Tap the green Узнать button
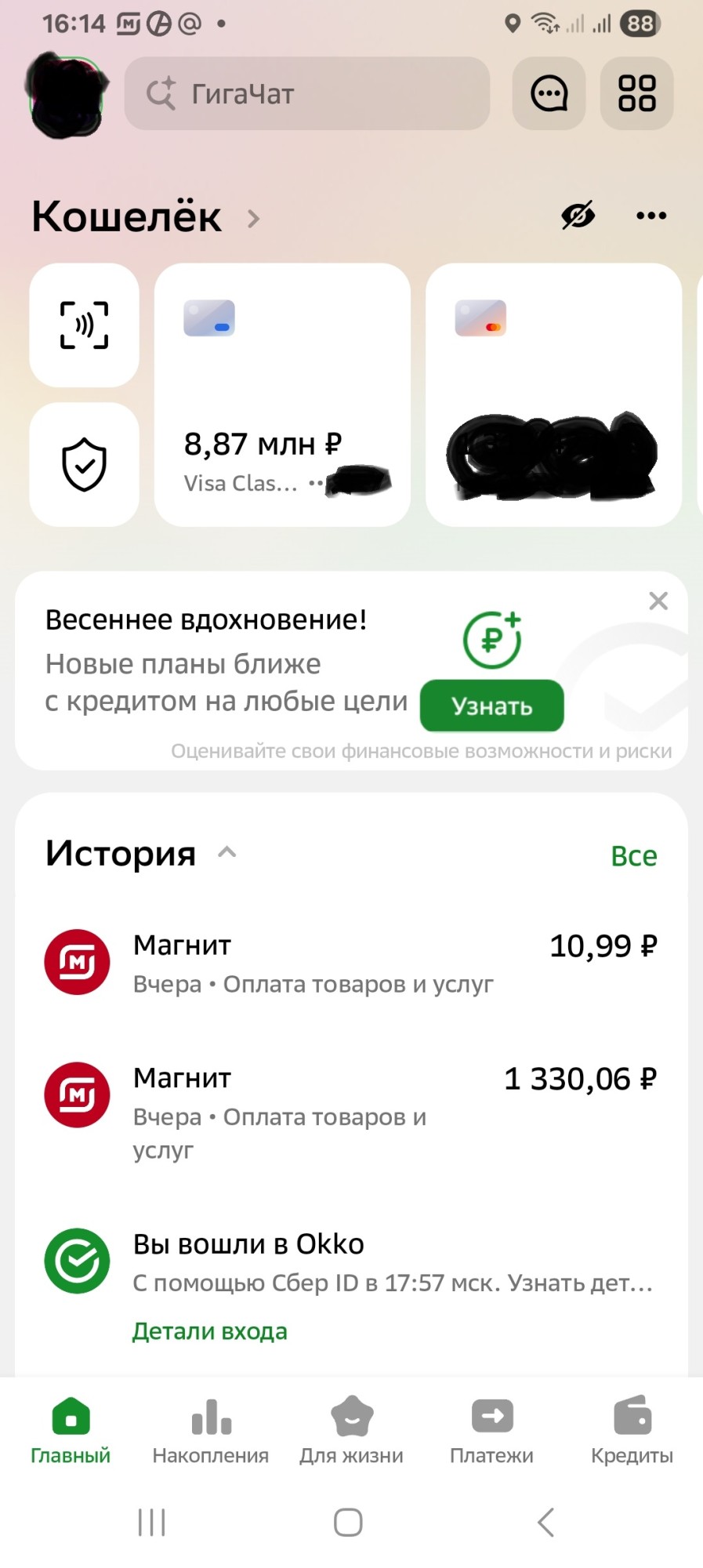This screenshot has height=1568, width=703. tap(491, 706)
